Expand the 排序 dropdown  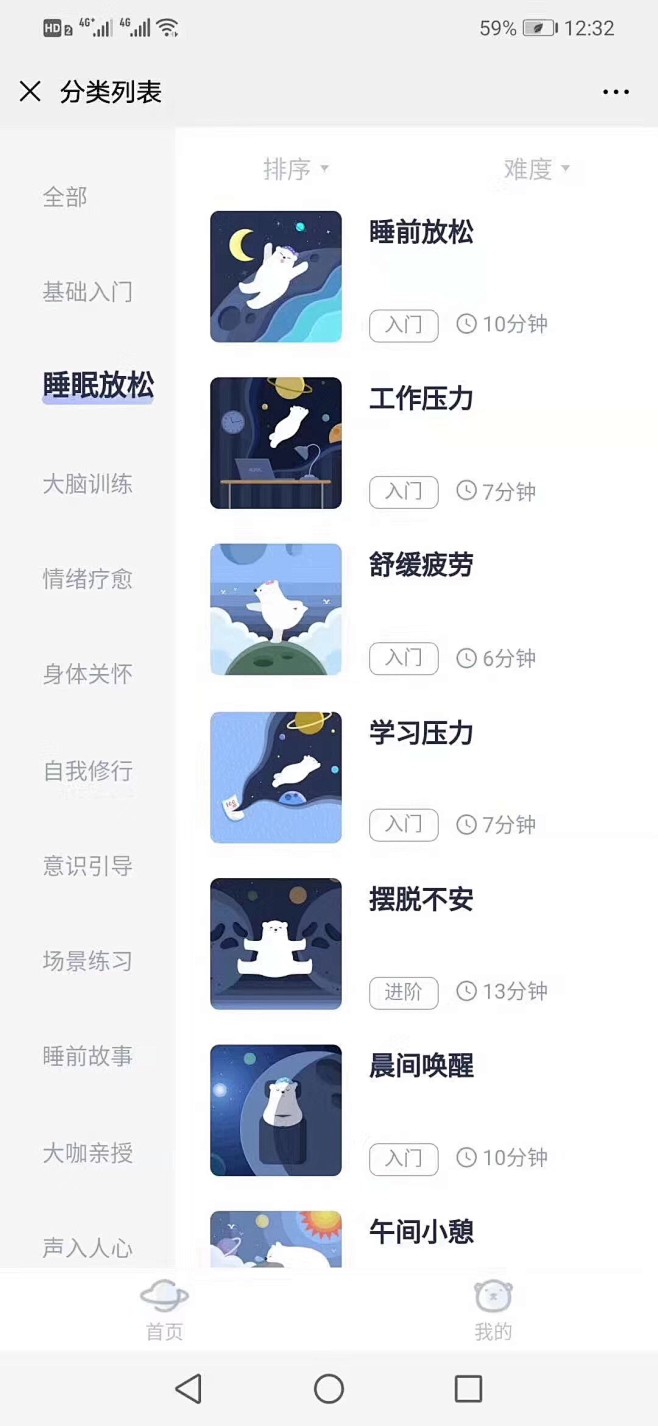pos(295,170)
